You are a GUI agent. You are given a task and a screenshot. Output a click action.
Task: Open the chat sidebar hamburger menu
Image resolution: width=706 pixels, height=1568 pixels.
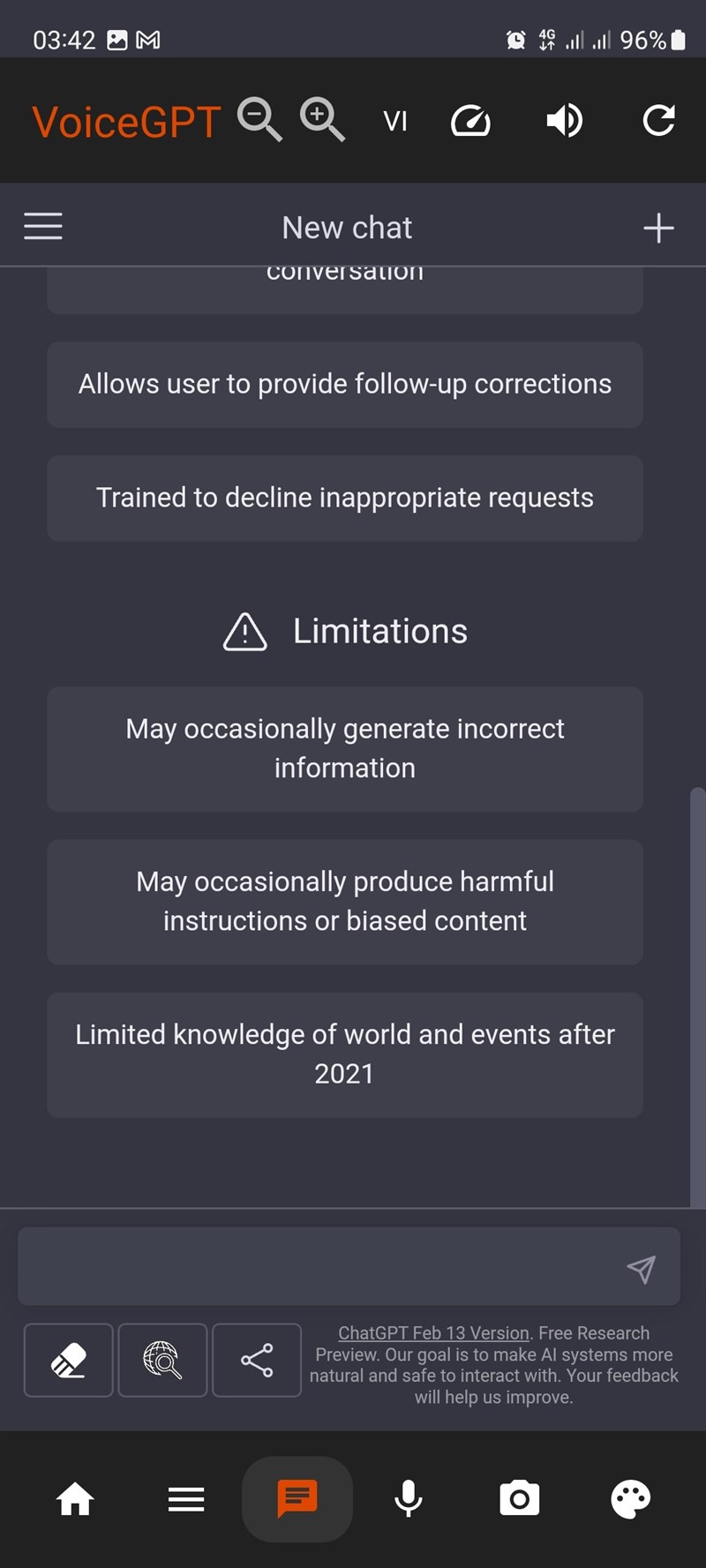click(42, 227)
